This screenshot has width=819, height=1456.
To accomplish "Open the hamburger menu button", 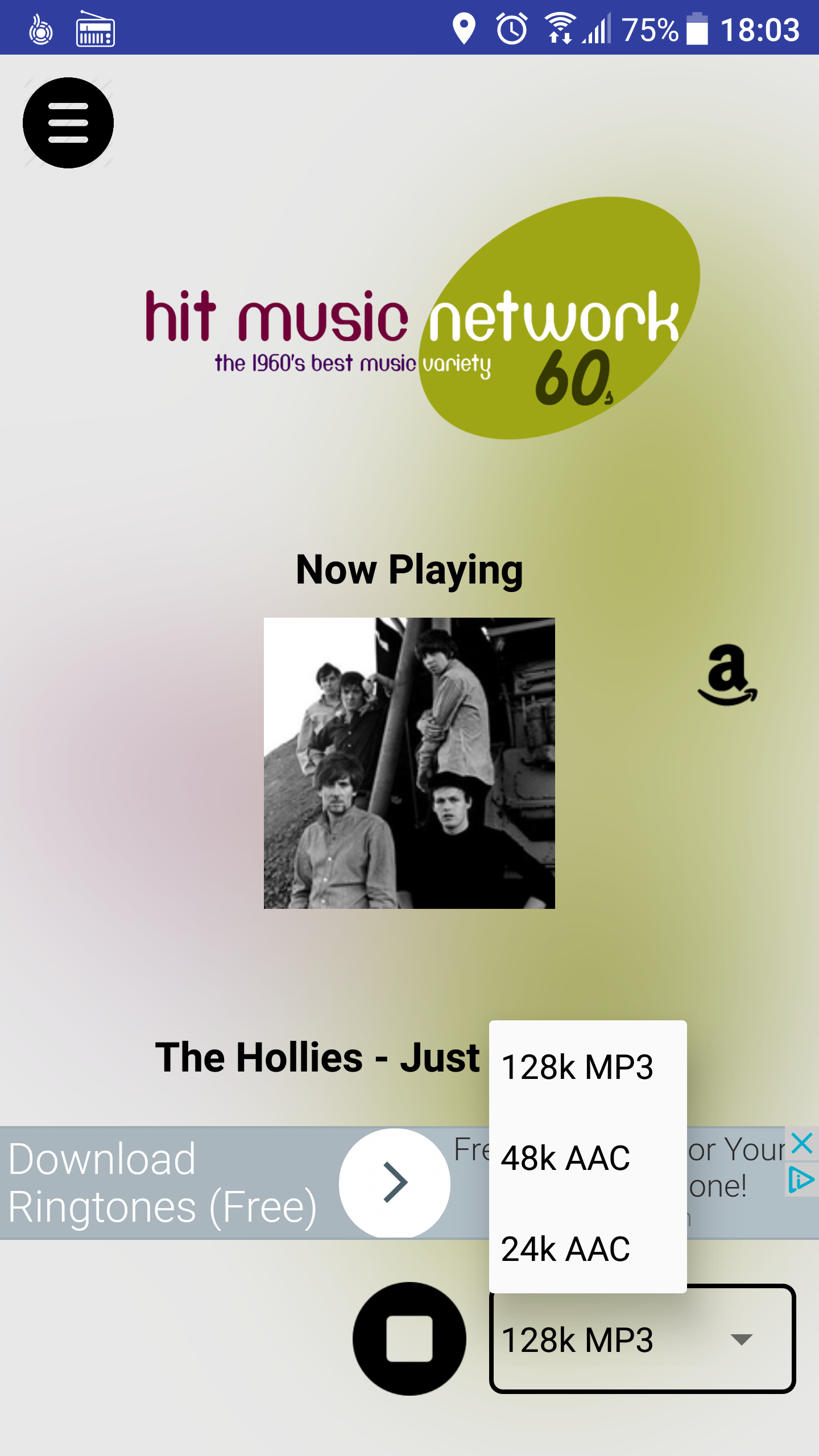I will 68,123.
